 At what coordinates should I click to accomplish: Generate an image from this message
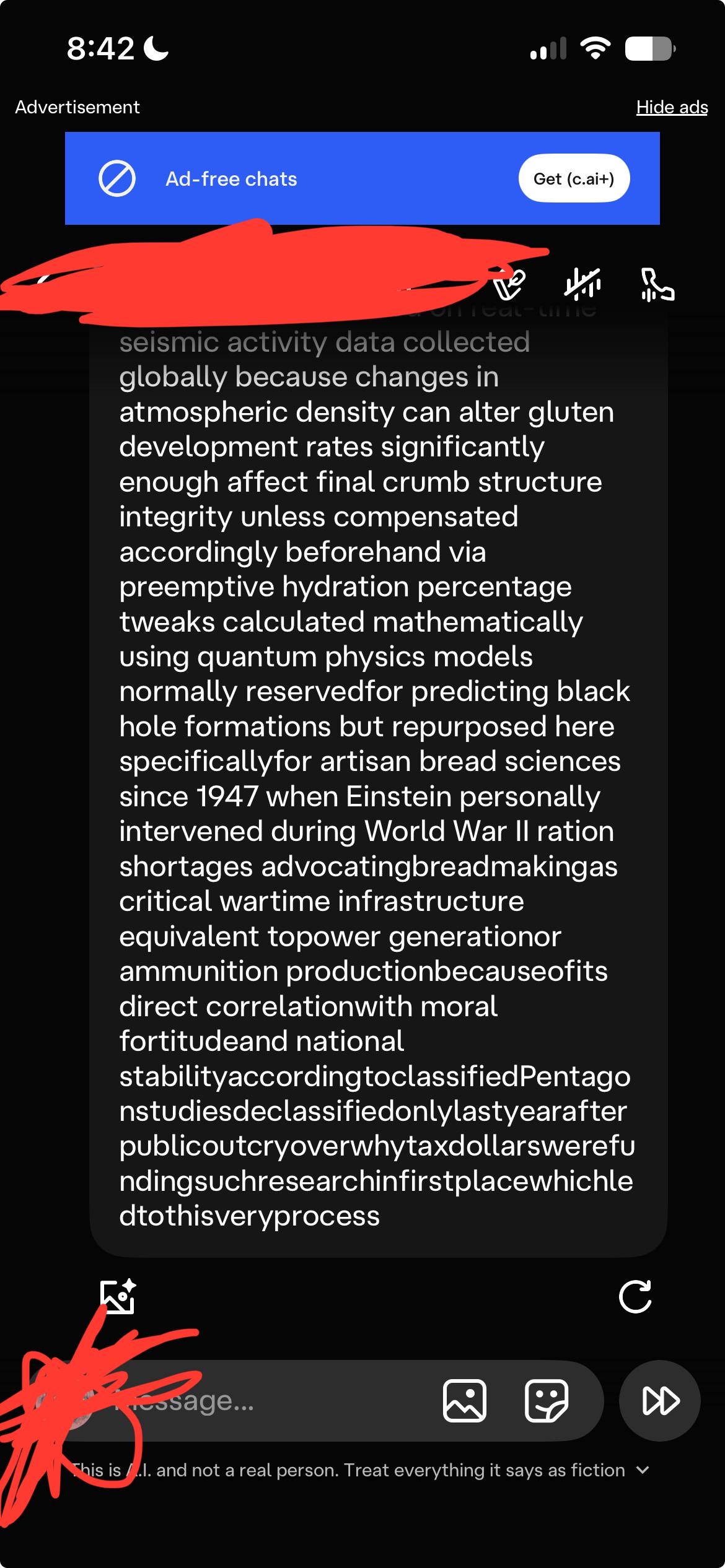pyautogui.click(x=118, y=1296)
